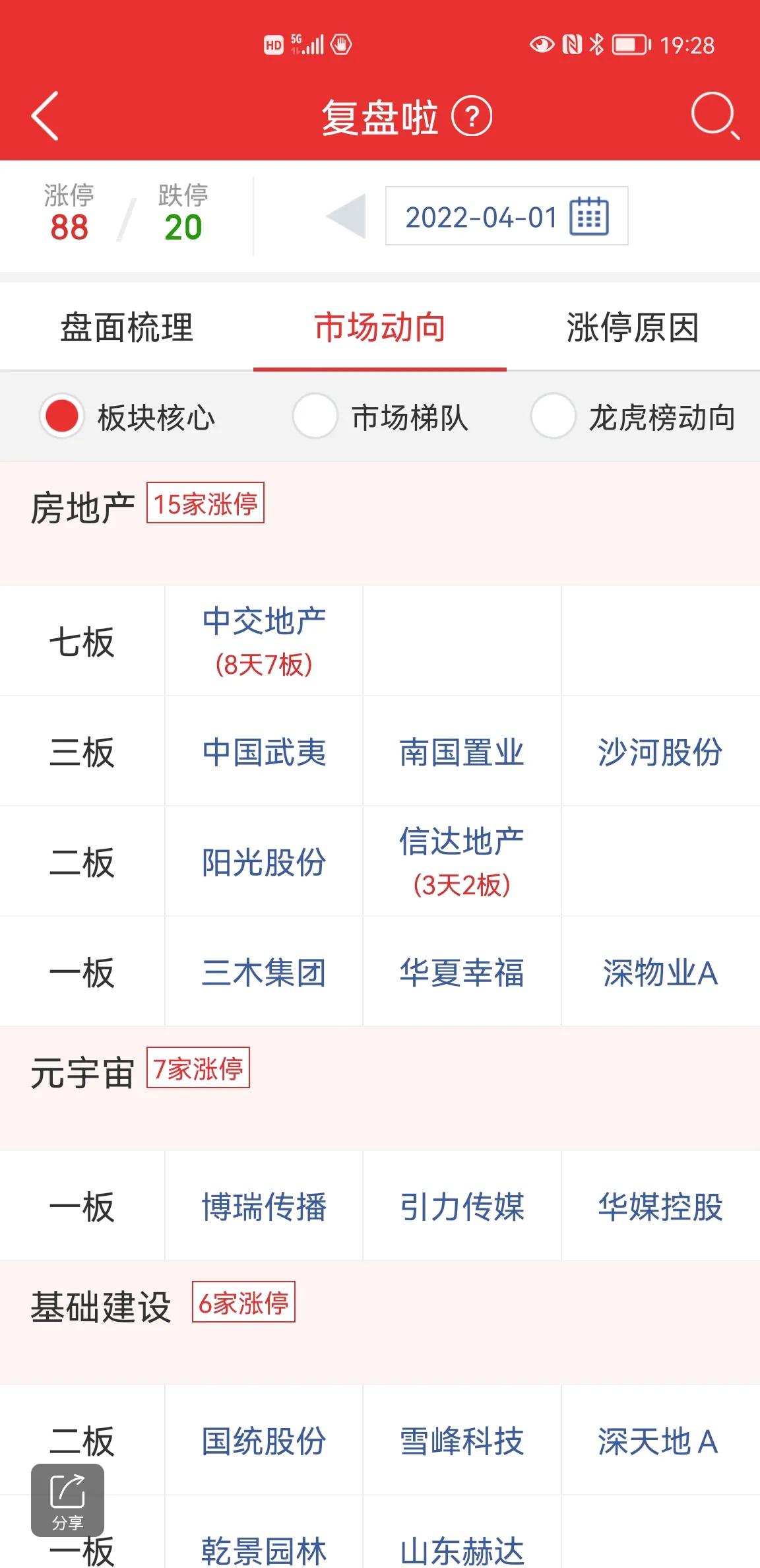This screenshot has height=1568, width=760.
Task: Tap the 15家涨停 badge beside 房地产
Action: (205, 504)
